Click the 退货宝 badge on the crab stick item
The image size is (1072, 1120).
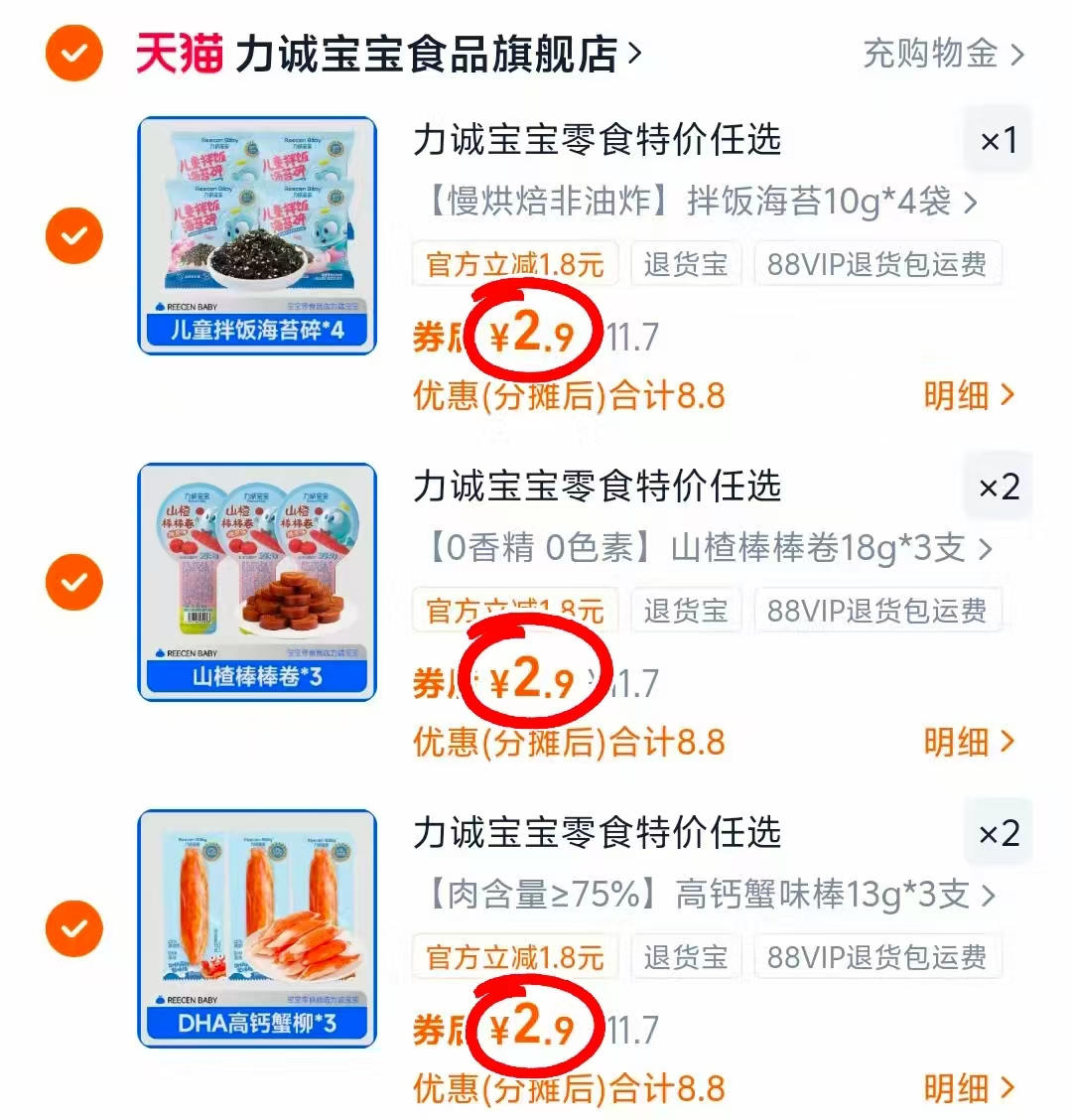[685, 956]
